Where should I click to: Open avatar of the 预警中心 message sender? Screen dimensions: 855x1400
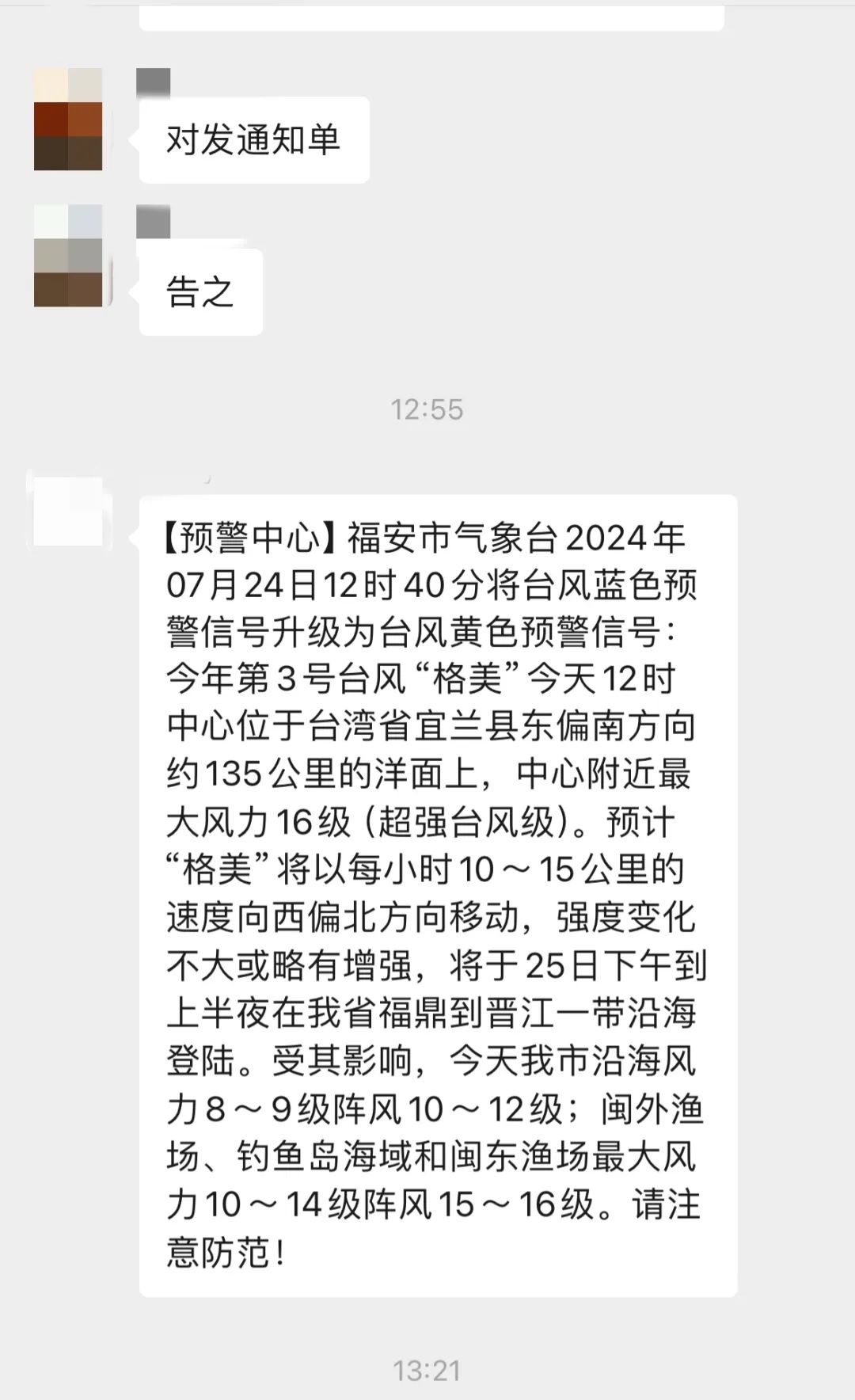[68, 511]
